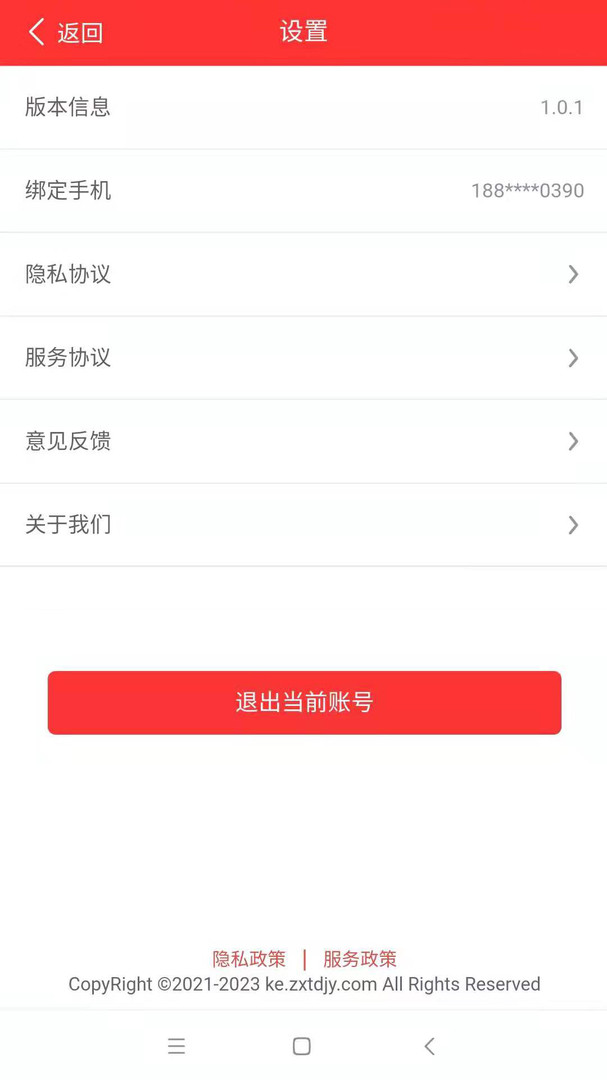Go back with the 返回 arrow
Viewport: 607px width, 1080px height.
[x=65, y=32]
